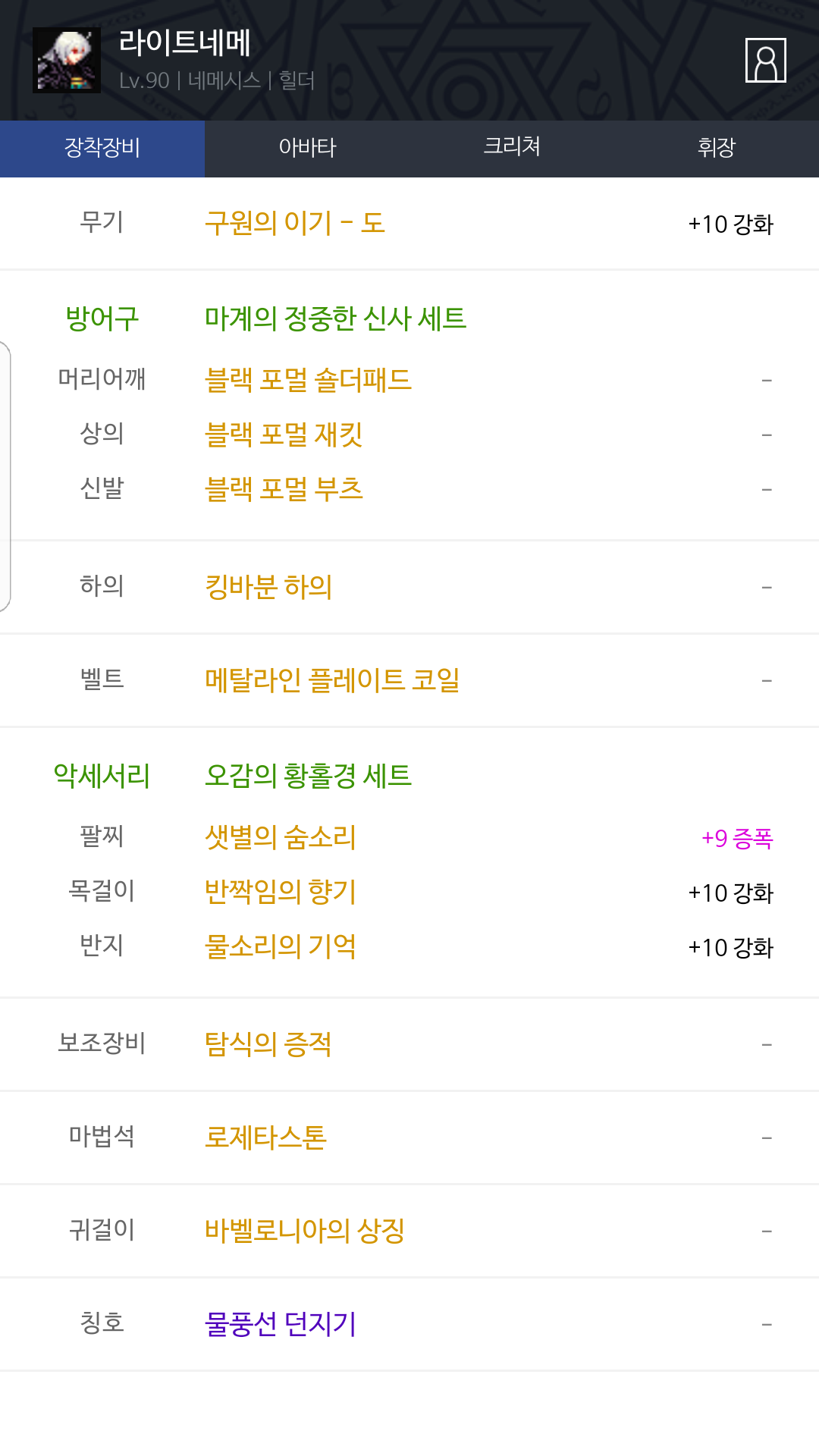The height and width of the screenshot is (1456, 819).
Task: View 탐식의 증적 details
Action: (268, 1043)
